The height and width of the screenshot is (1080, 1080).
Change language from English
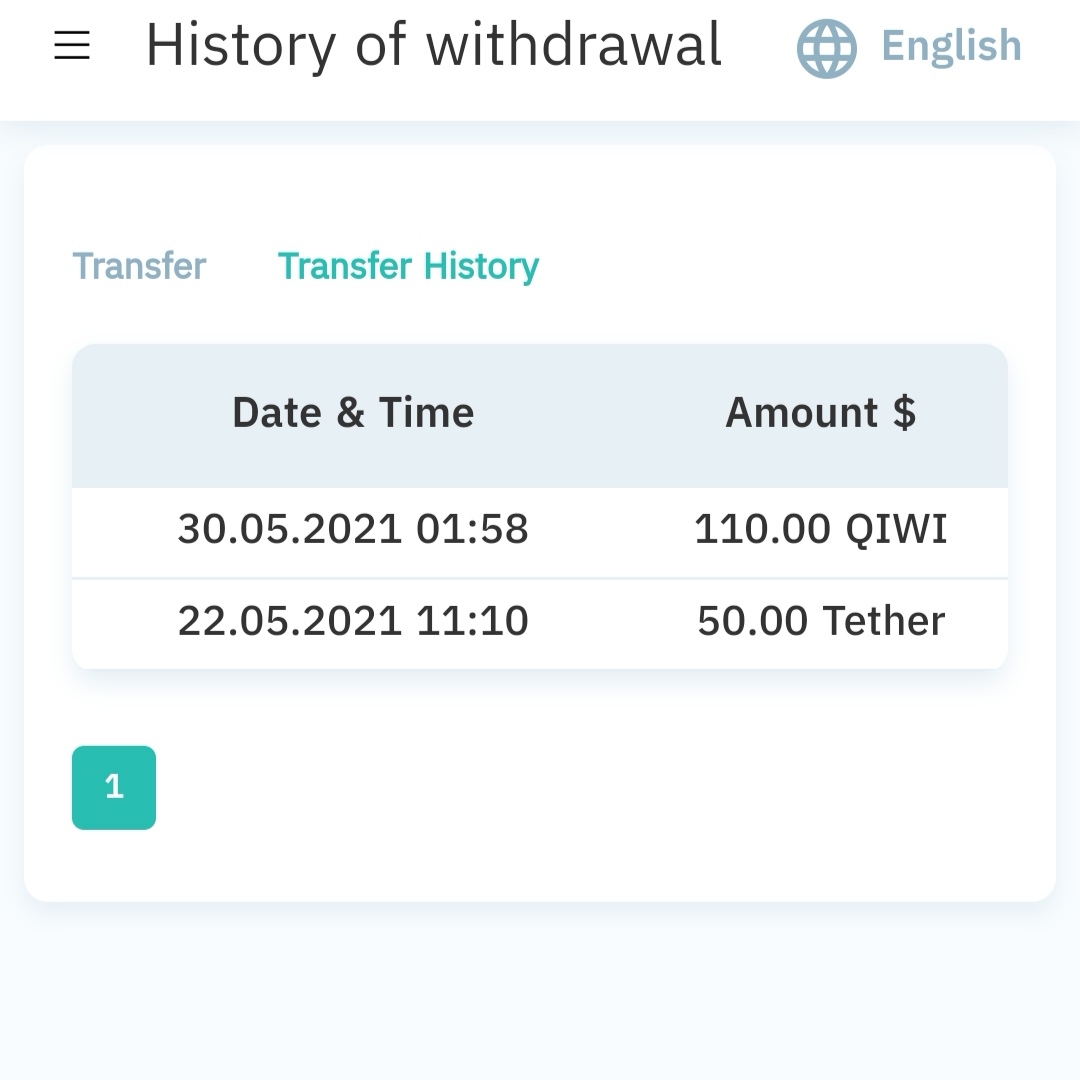[x=908, y=47]
